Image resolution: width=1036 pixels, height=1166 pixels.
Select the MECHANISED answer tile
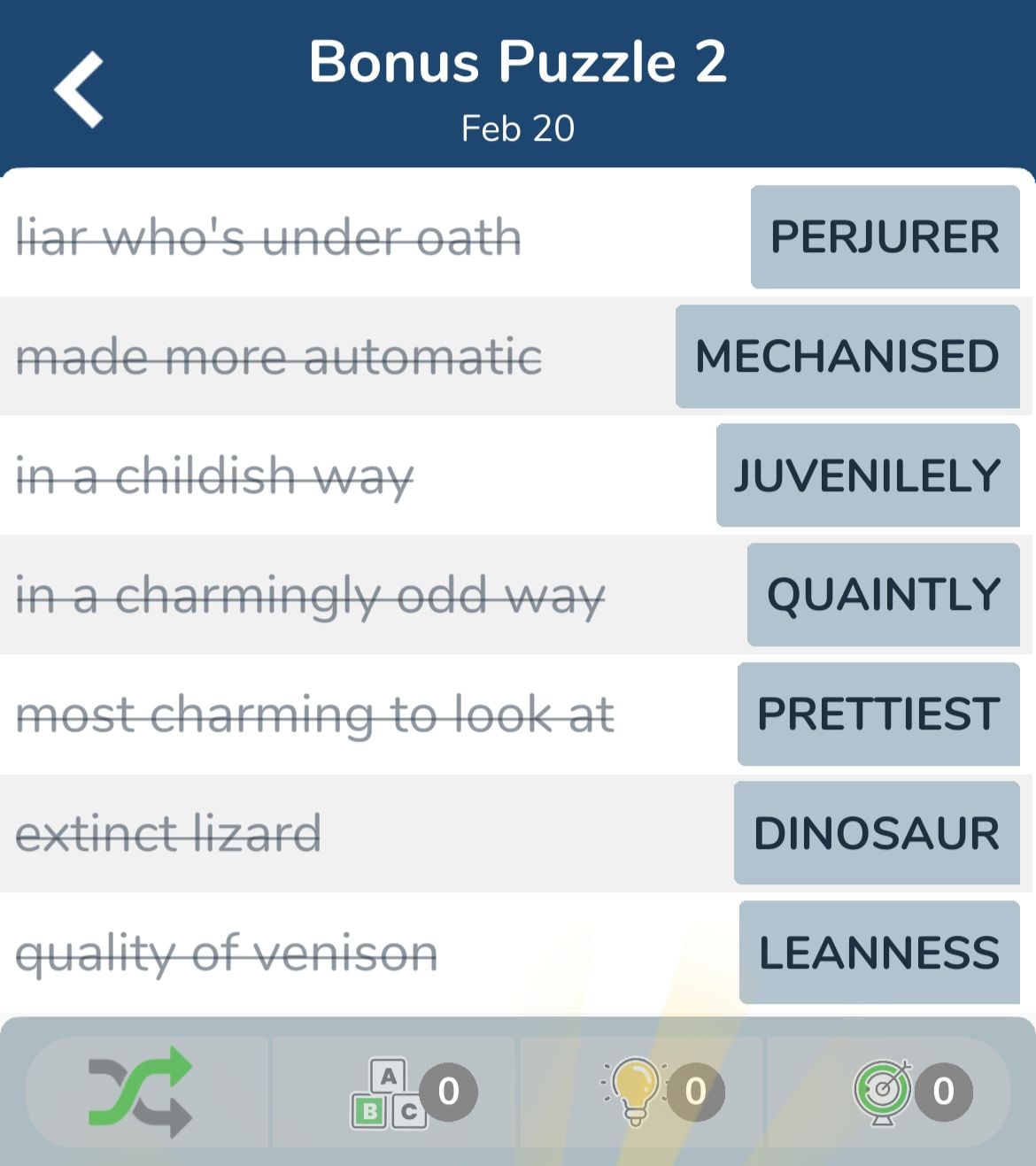click(x=847, y=357)
